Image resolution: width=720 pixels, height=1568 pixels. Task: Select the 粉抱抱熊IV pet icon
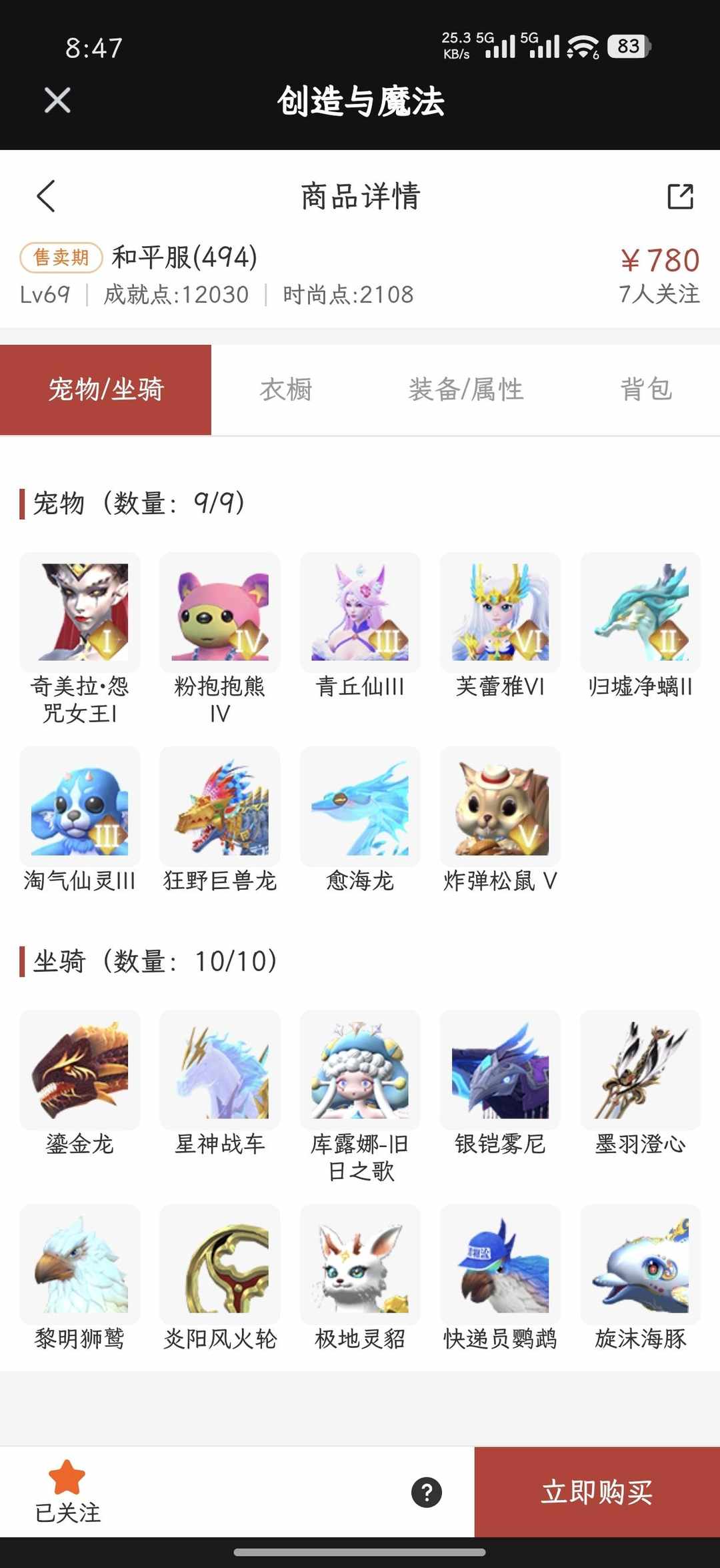click(220, 612)
